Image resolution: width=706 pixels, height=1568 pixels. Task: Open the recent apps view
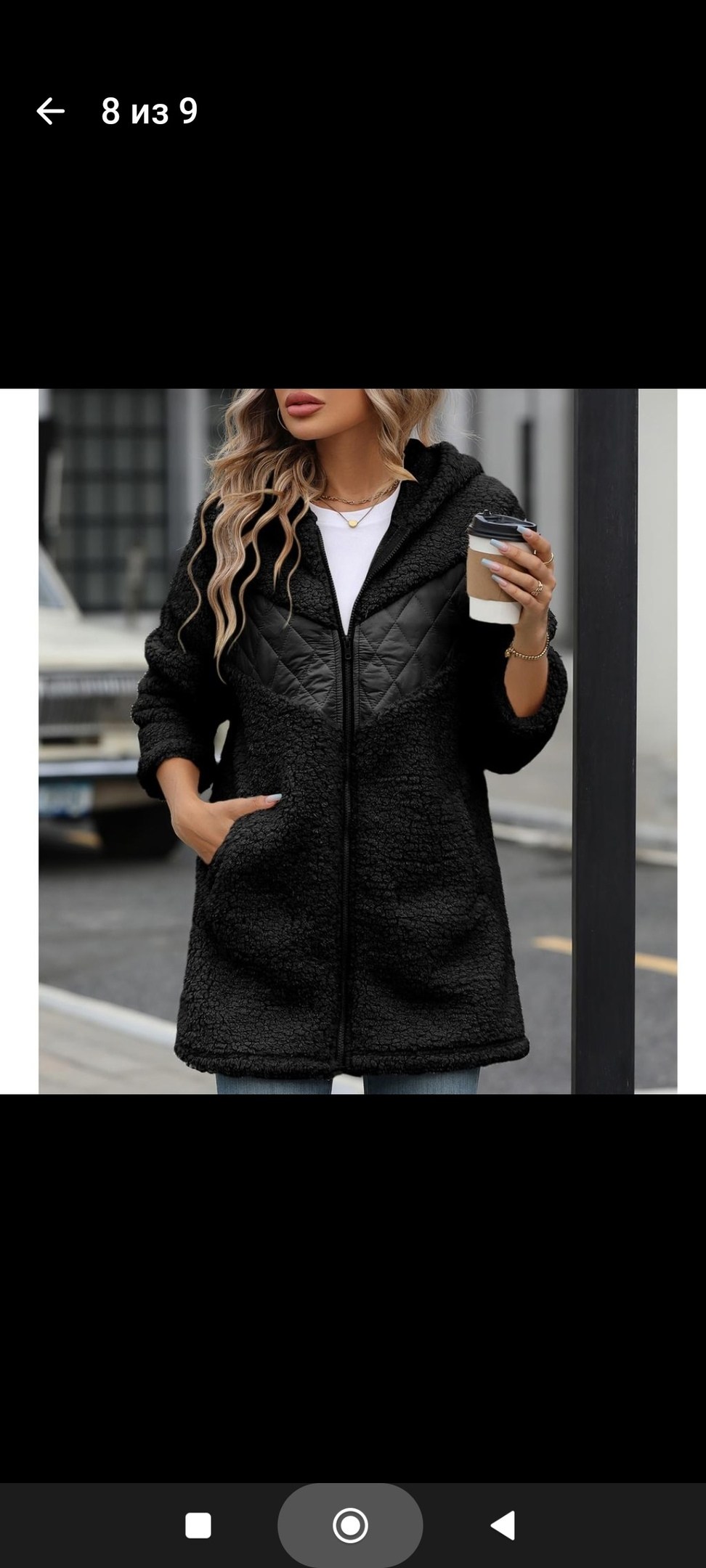click(x=198, y=1525)
